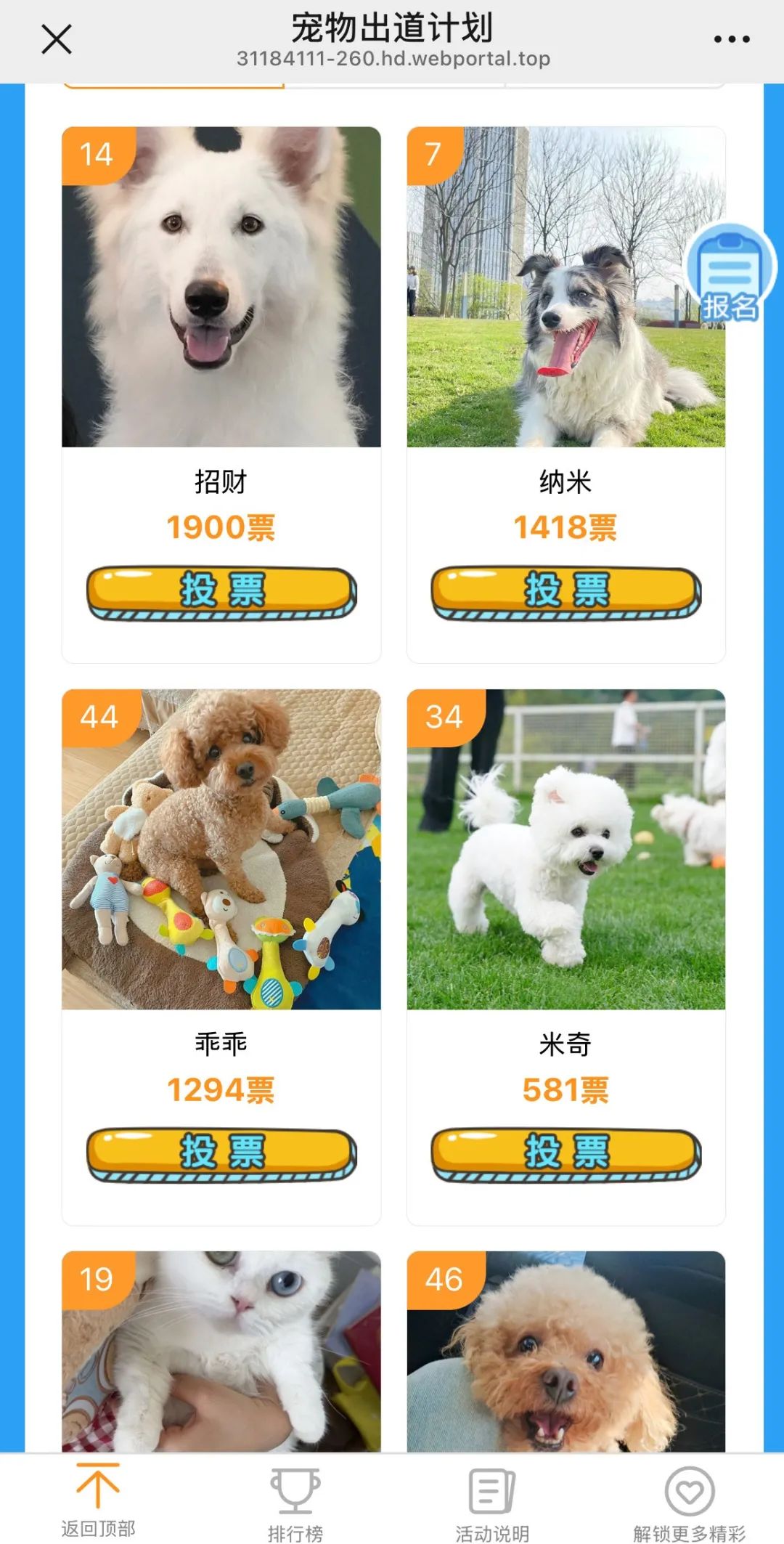Vote for 乖乖 using its 投票 button

pos(221,1155)
